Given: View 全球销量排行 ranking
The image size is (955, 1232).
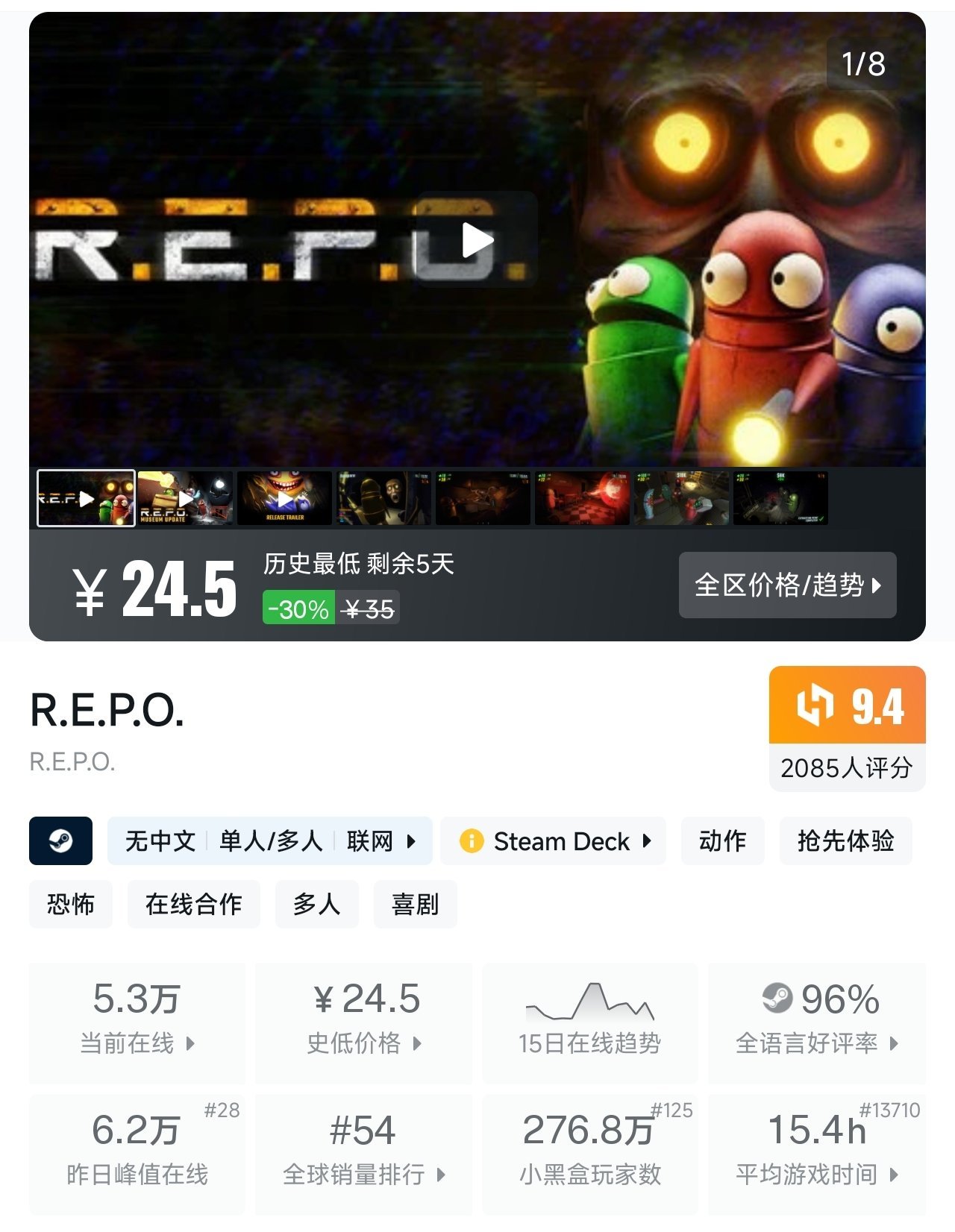Looking at the screenshot, I should [364, 1154].
